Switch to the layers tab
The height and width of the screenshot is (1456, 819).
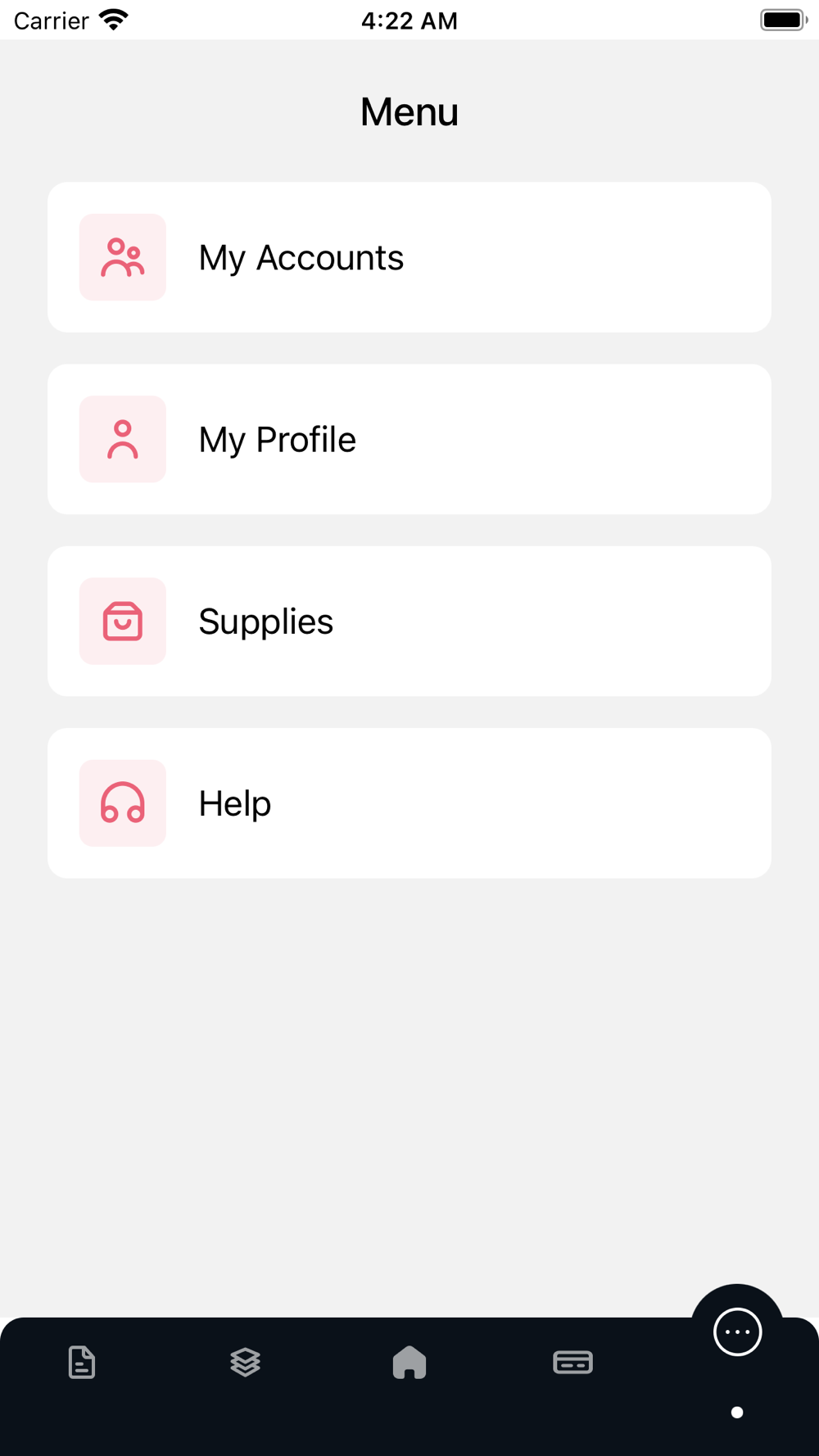click(246, 1363)
